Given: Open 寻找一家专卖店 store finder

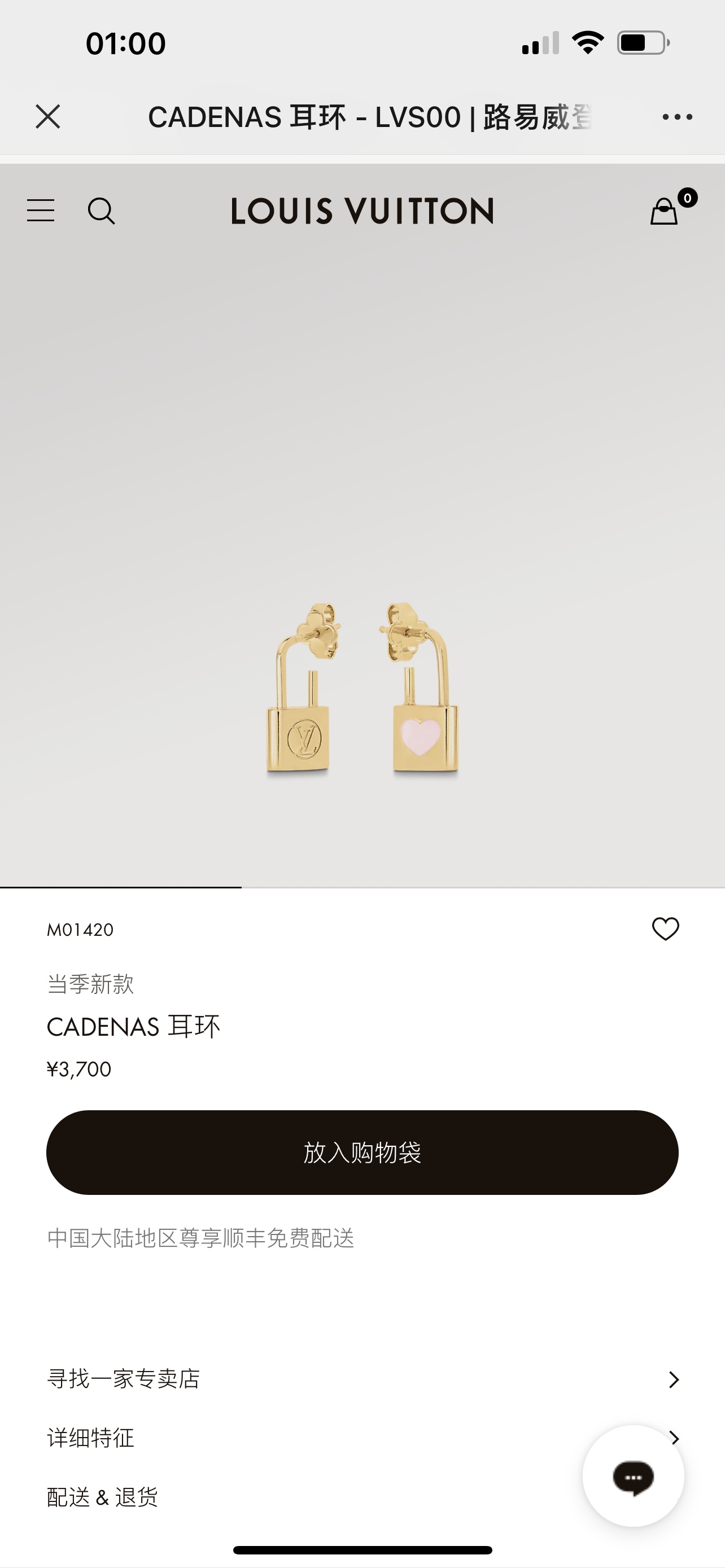Looking at the screenshot, I should (x=362, y=1379).
